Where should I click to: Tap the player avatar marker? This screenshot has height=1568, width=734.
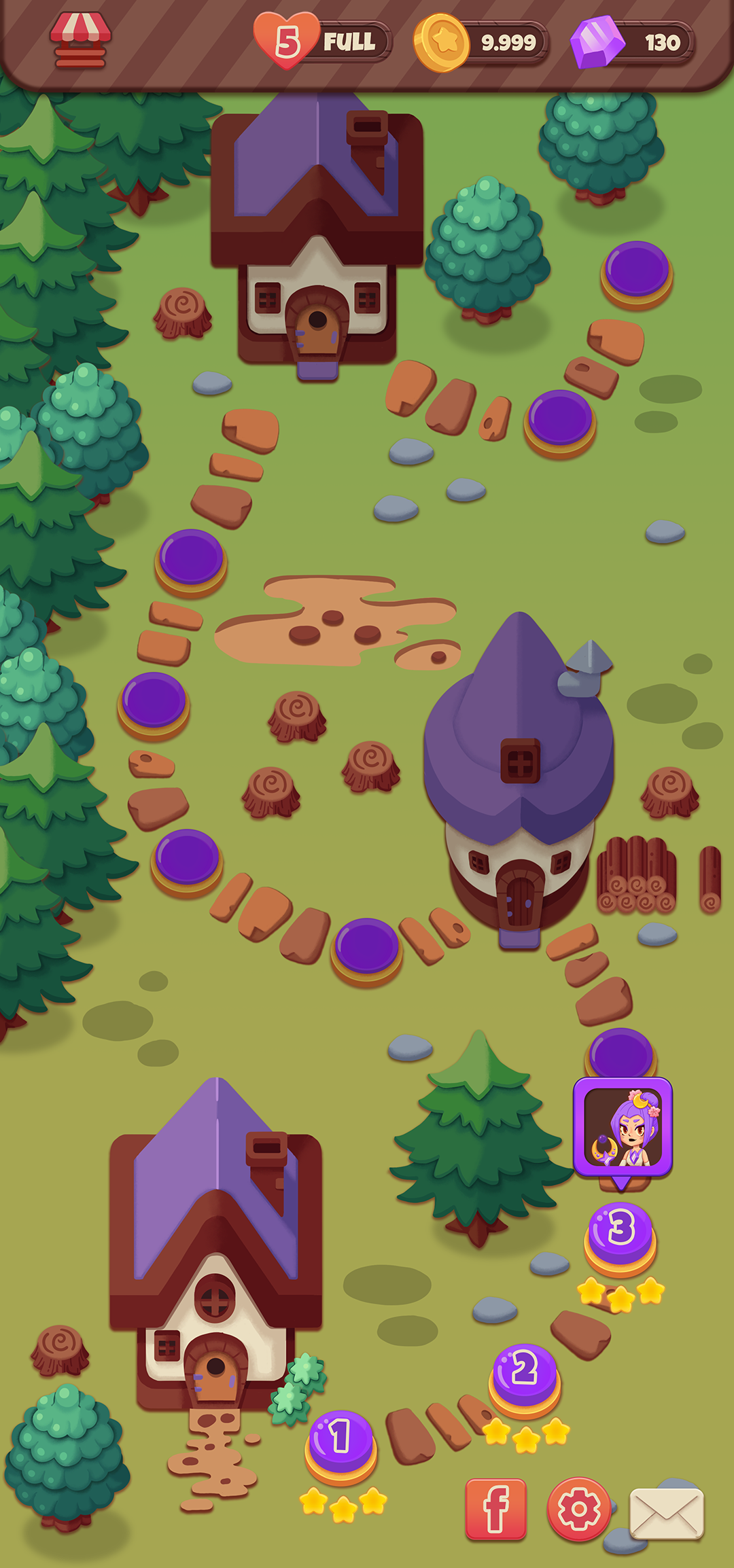(623, 1127)
